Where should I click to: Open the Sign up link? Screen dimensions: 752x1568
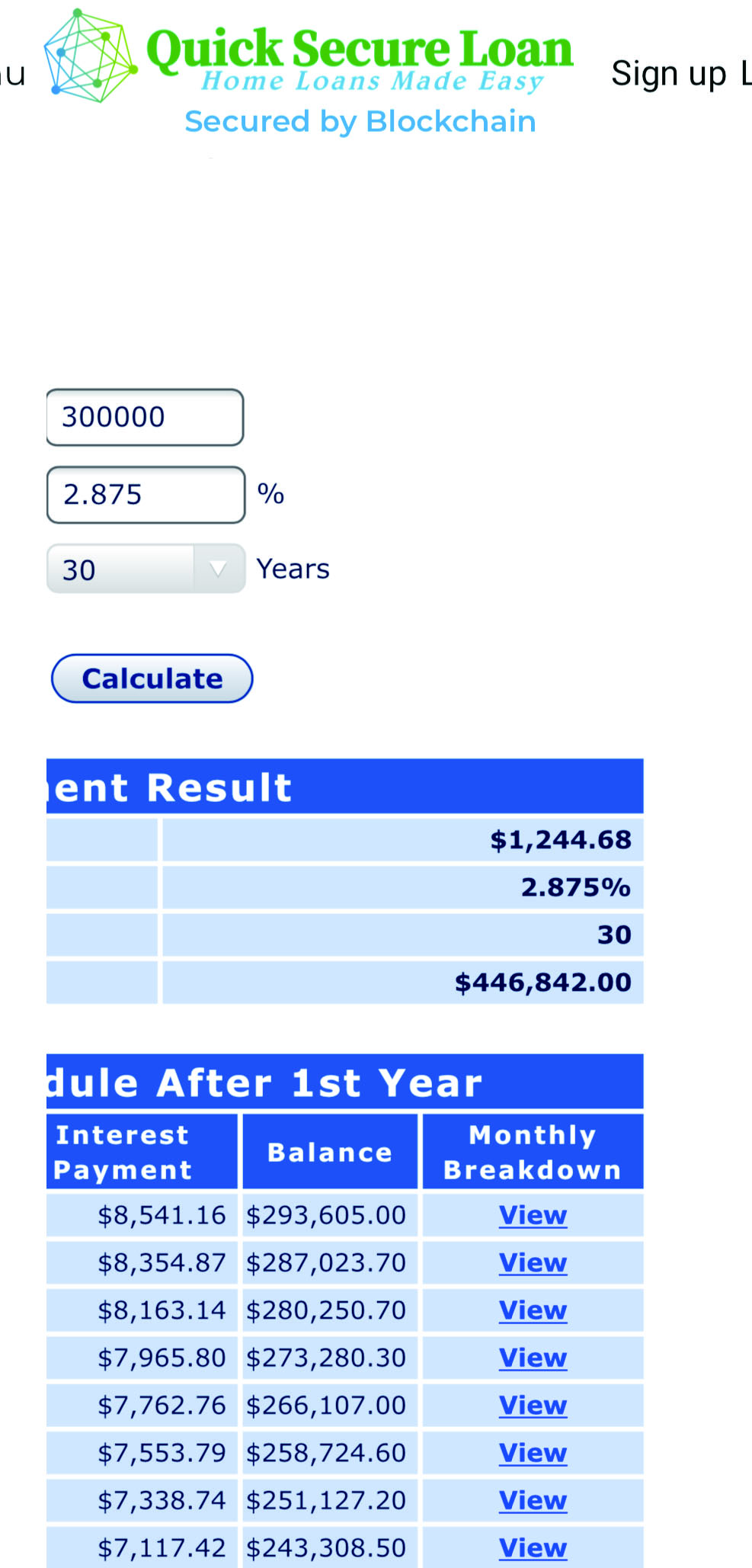click(669, 74)
